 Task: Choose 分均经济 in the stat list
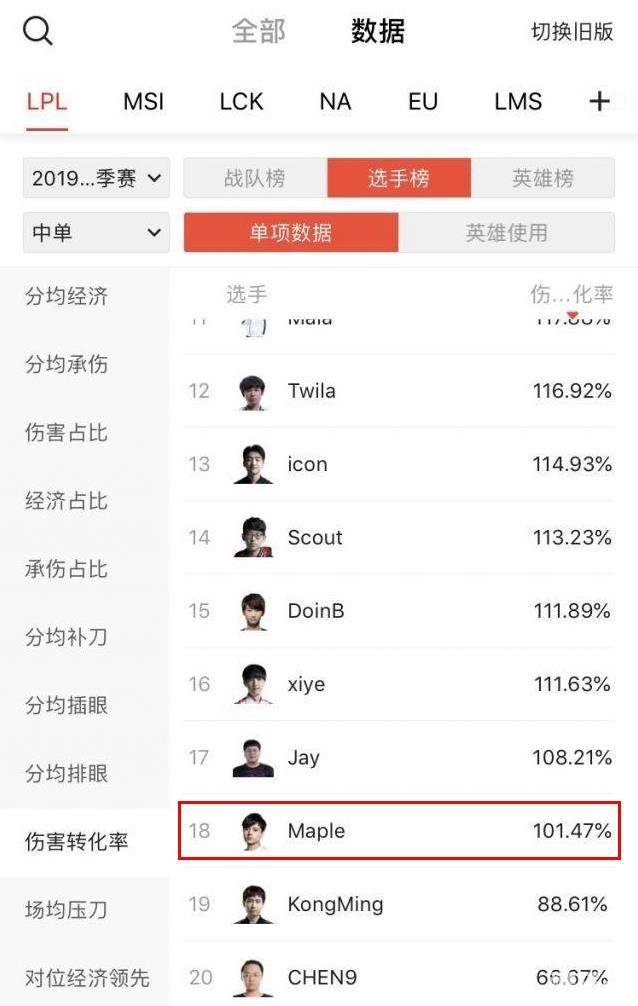(x=66, y=296)
